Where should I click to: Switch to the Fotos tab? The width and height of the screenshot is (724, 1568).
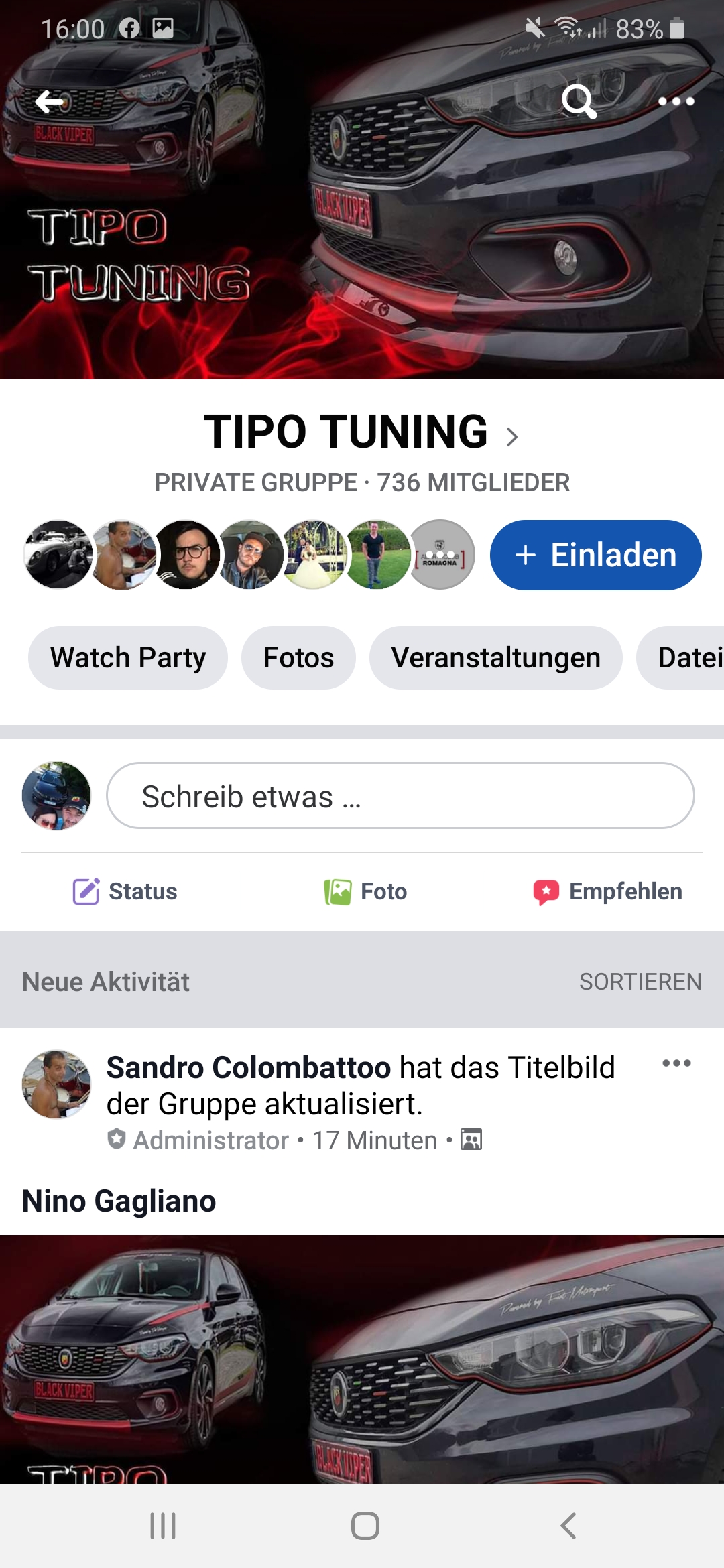pos(298,658)
